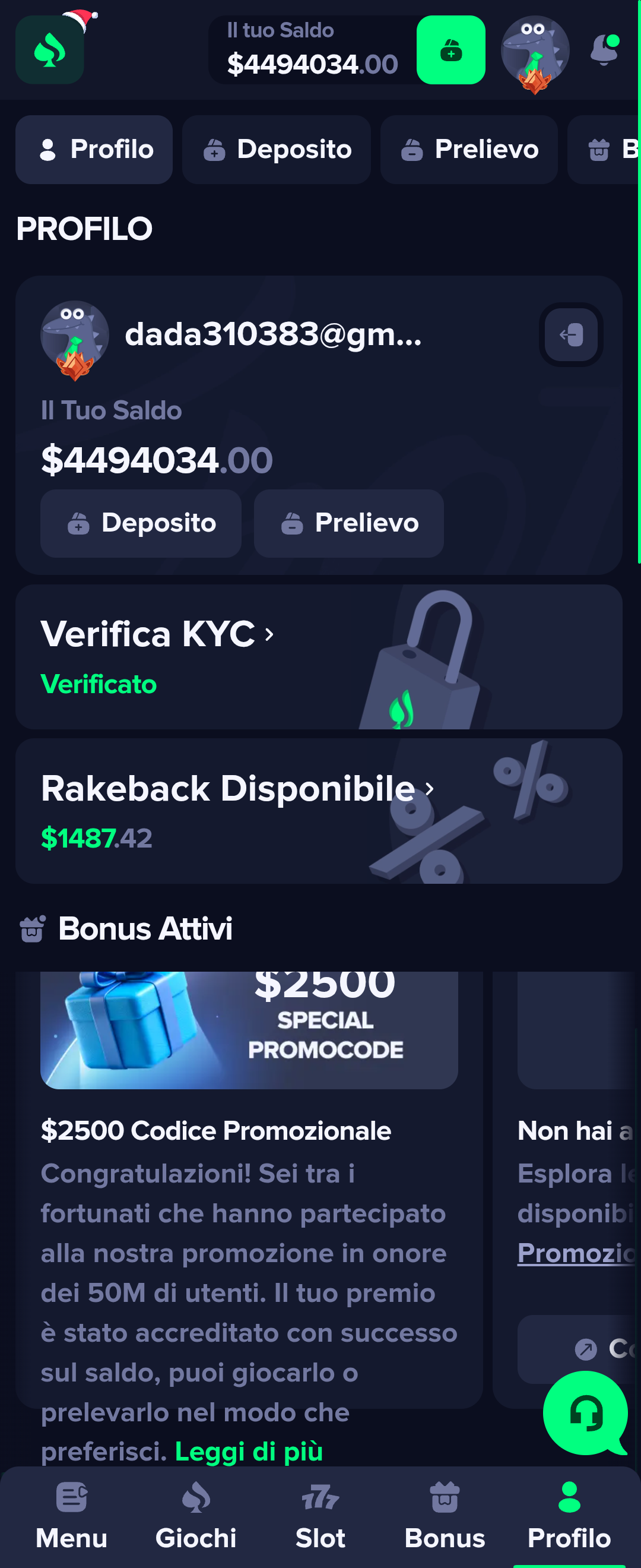Open the Bonus tab in bottom bar
This screenshot has width=641, height=1568.
pyautogui.click(x=445, y=1517)
